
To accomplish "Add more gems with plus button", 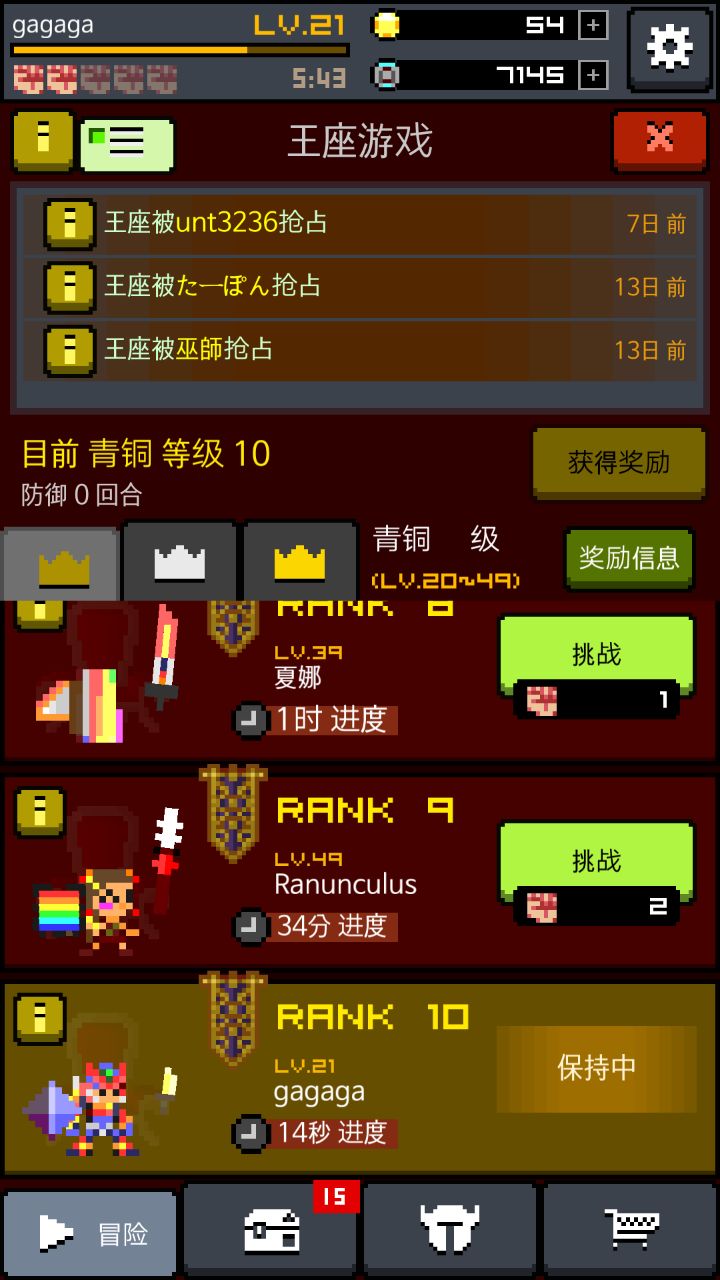I will click(593, 75).
